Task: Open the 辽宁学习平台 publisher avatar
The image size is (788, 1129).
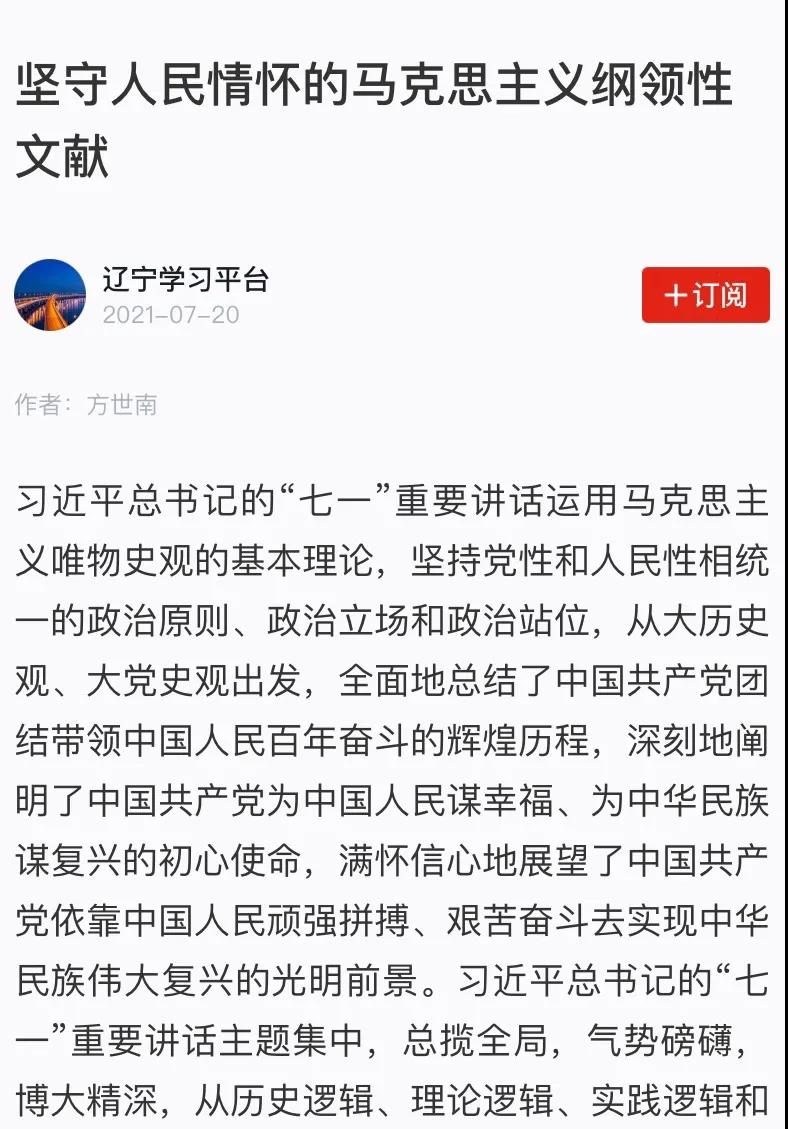Action: [x=50, y=295]
